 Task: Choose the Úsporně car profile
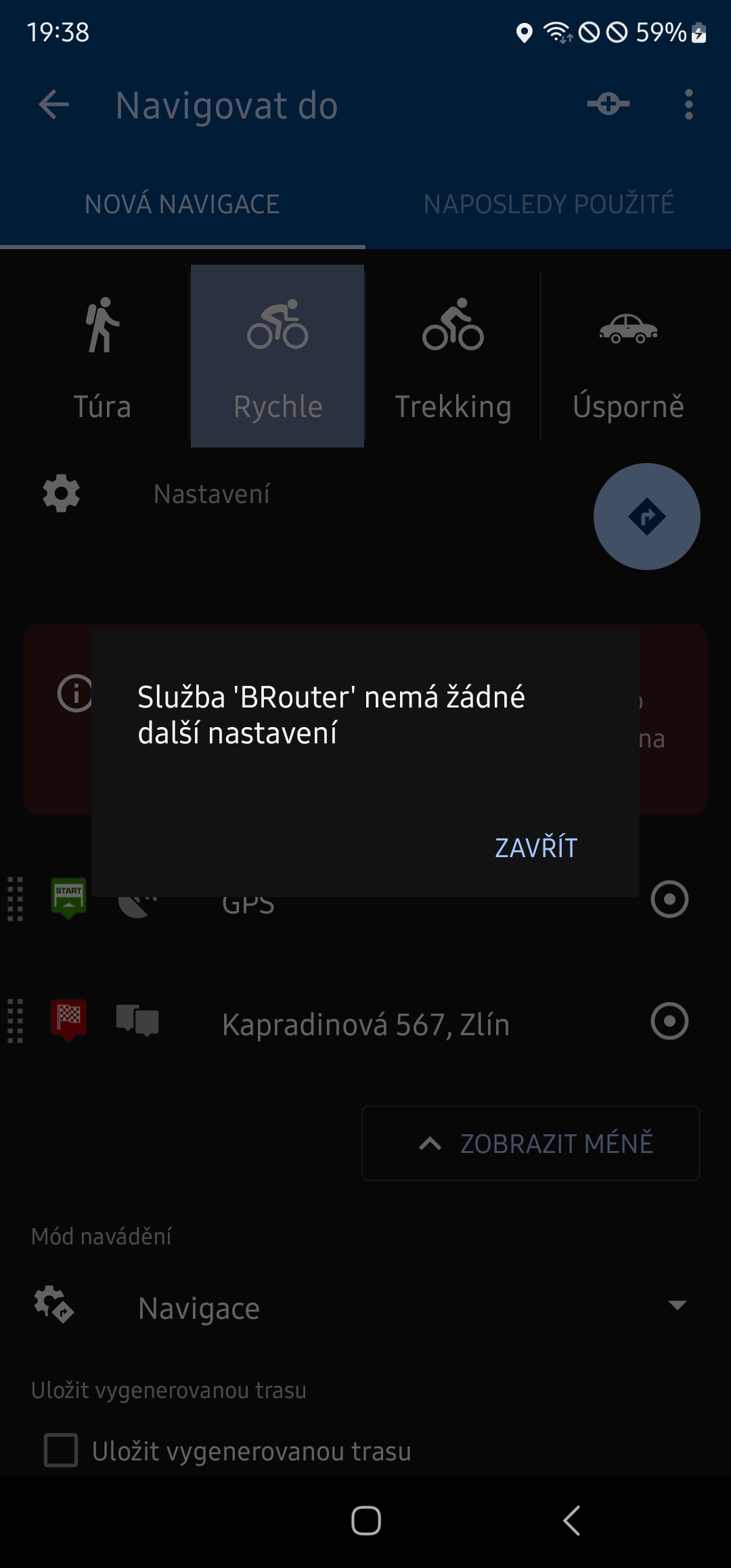click(x=628, y=357)
